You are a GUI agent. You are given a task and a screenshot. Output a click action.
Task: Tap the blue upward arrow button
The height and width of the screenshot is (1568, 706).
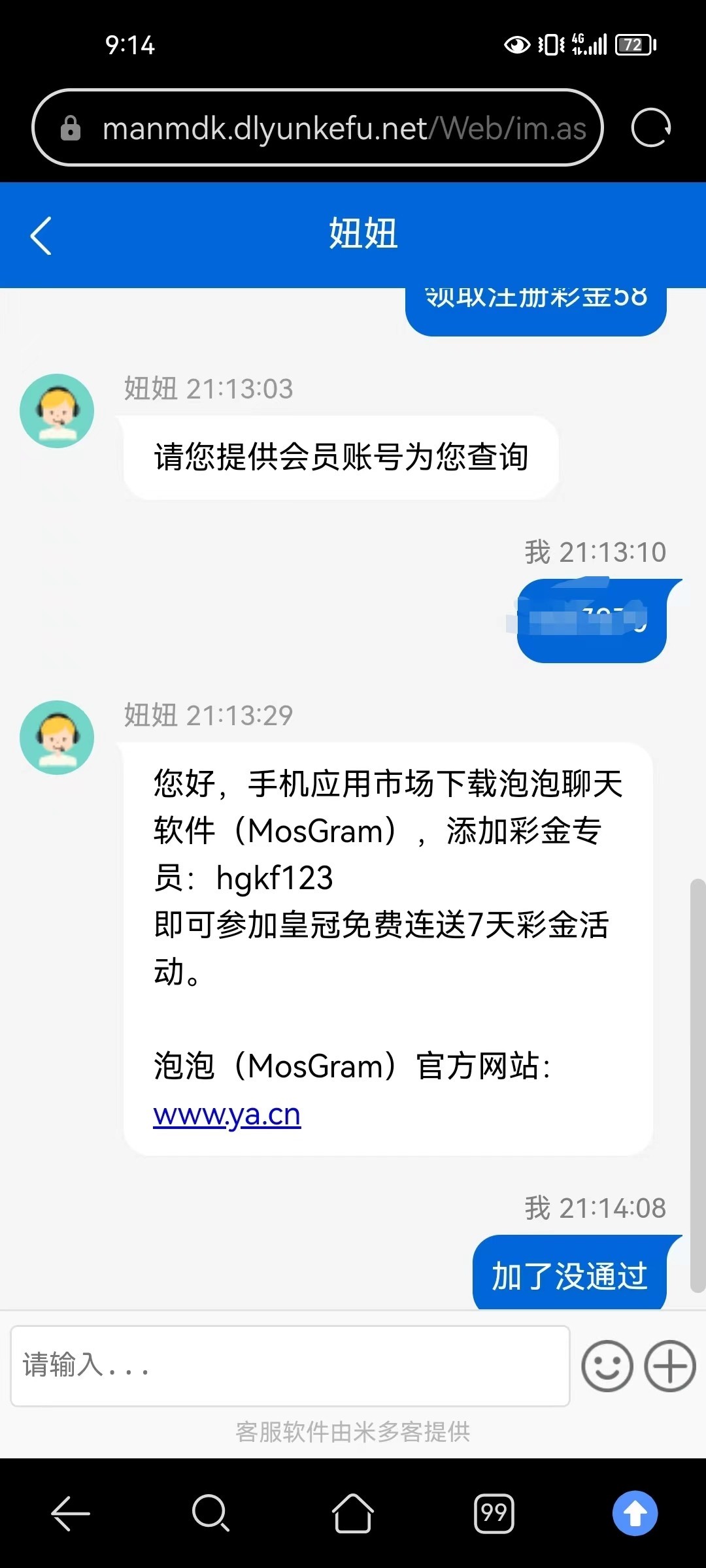tap(635, 1512)
